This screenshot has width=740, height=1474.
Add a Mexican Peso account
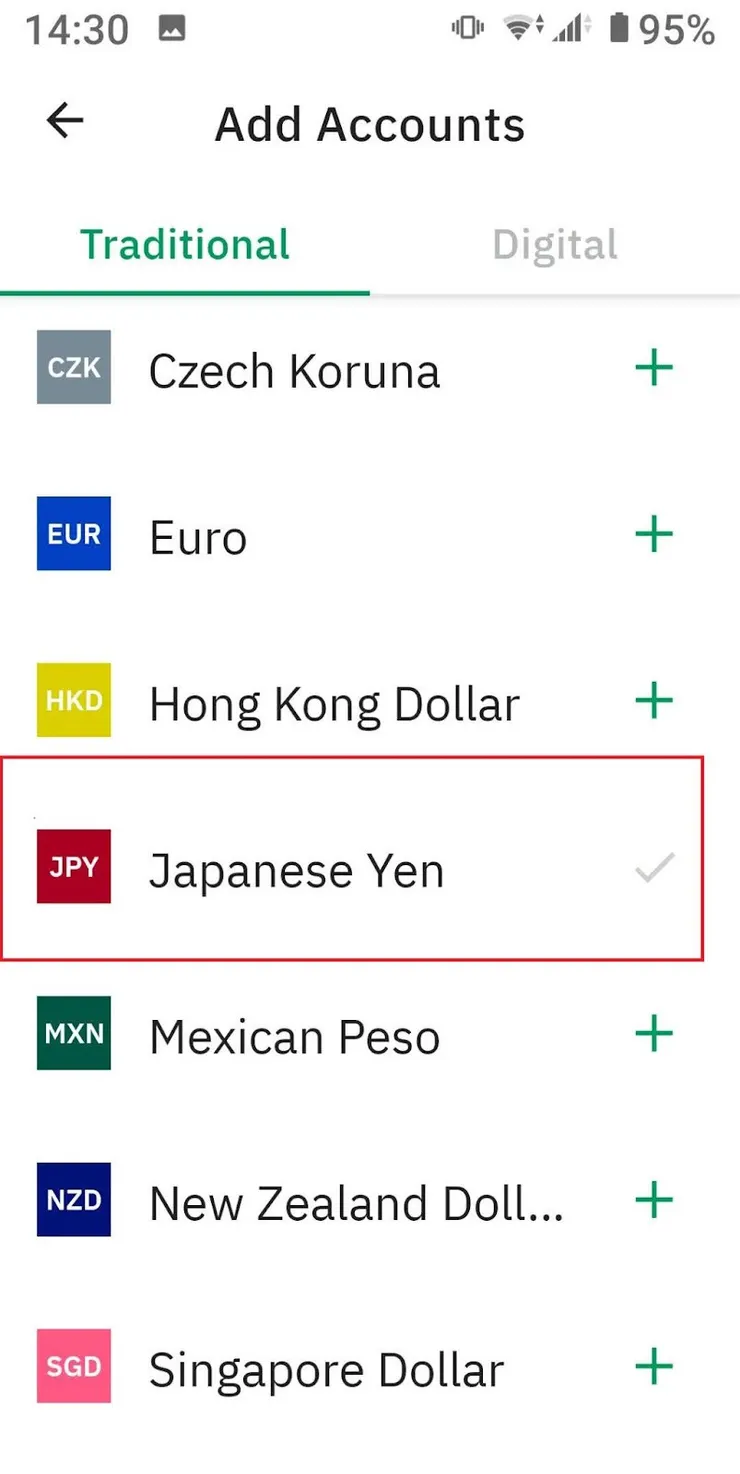[654, 1034]
